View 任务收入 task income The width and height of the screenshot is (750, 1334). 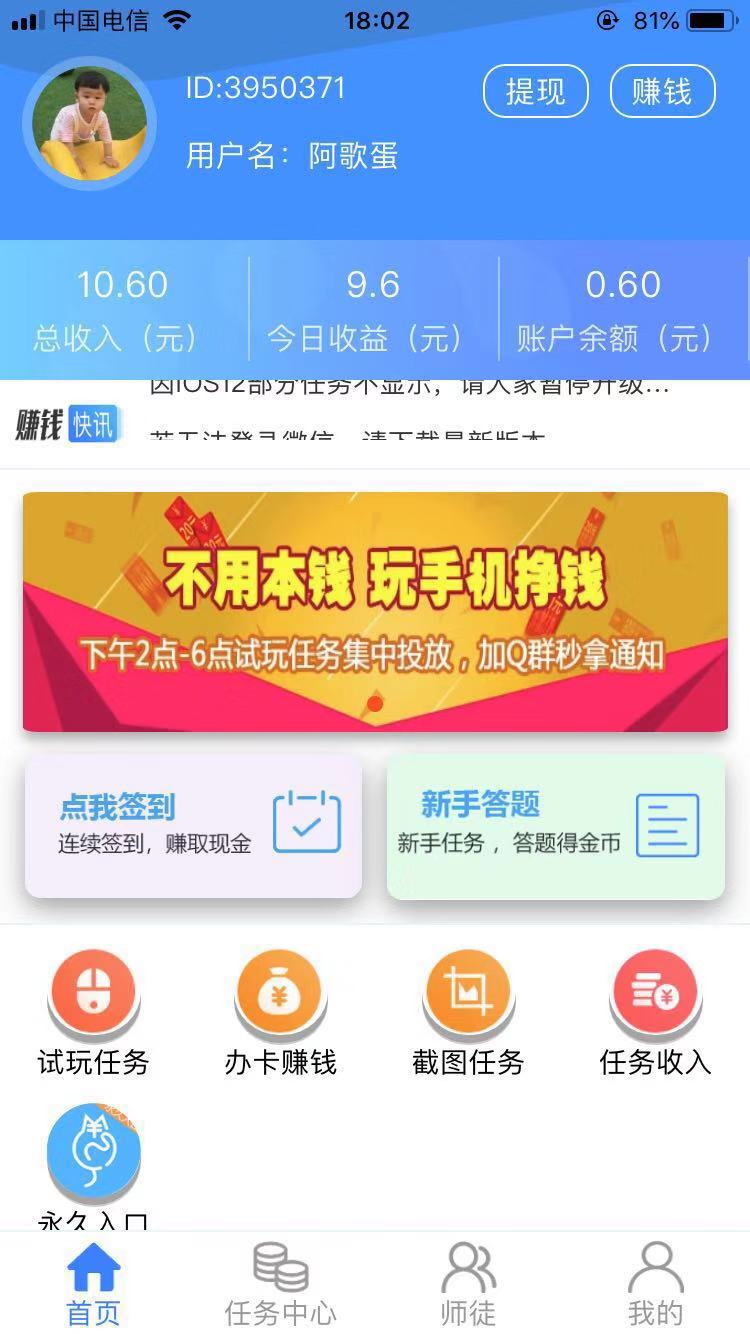click(655, 1013)
